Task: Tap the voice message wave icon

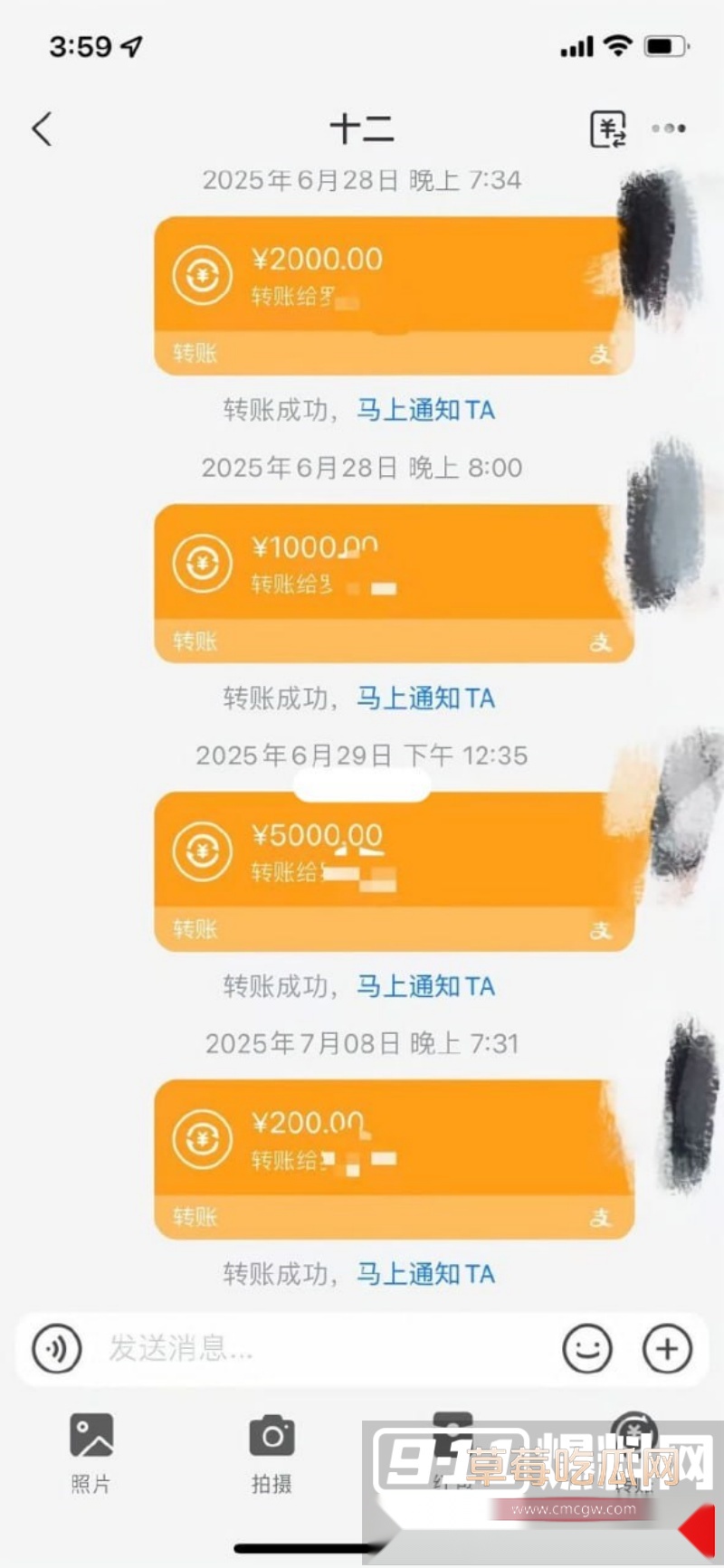Action: coord(56,1348)
